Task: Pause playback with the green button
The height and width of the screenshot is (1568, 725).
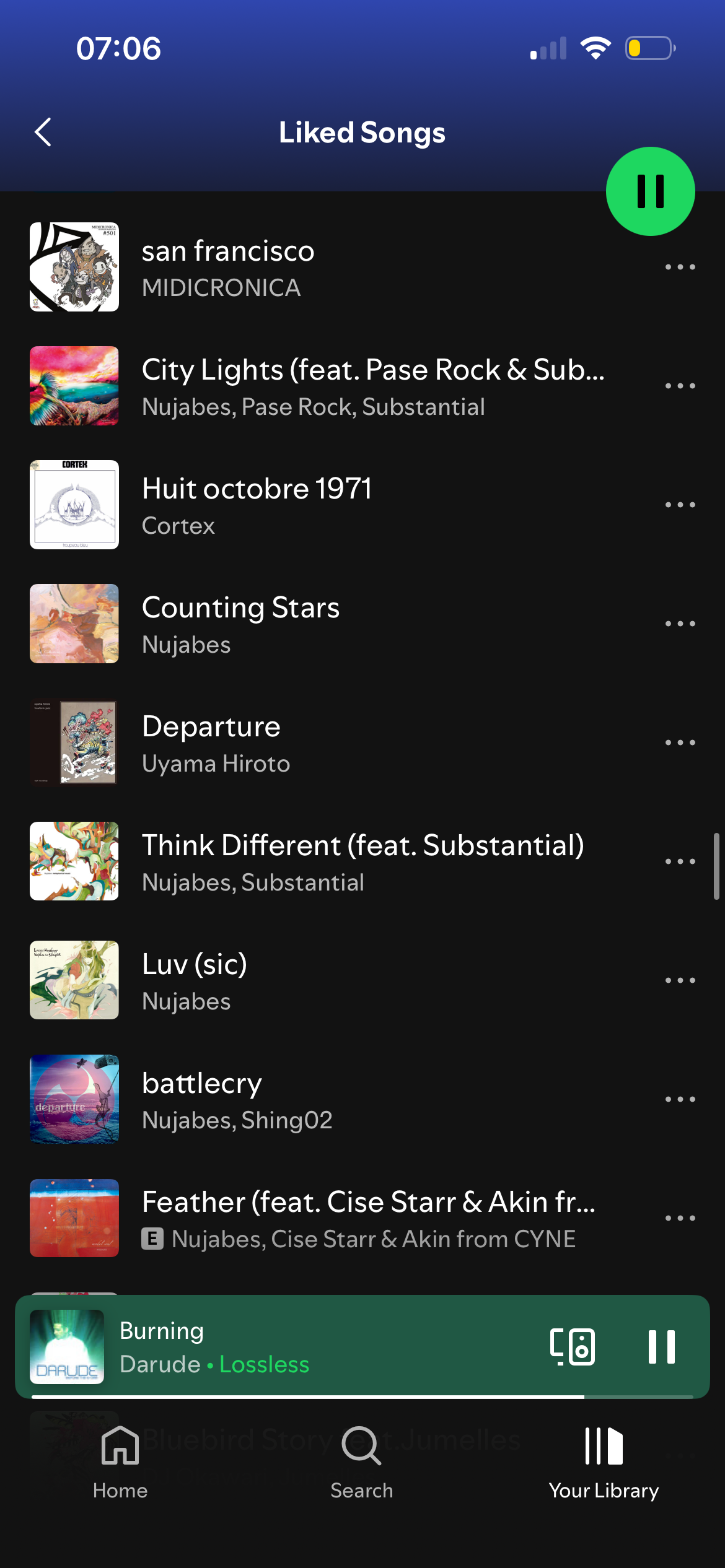Action: (x=650, y=191)
